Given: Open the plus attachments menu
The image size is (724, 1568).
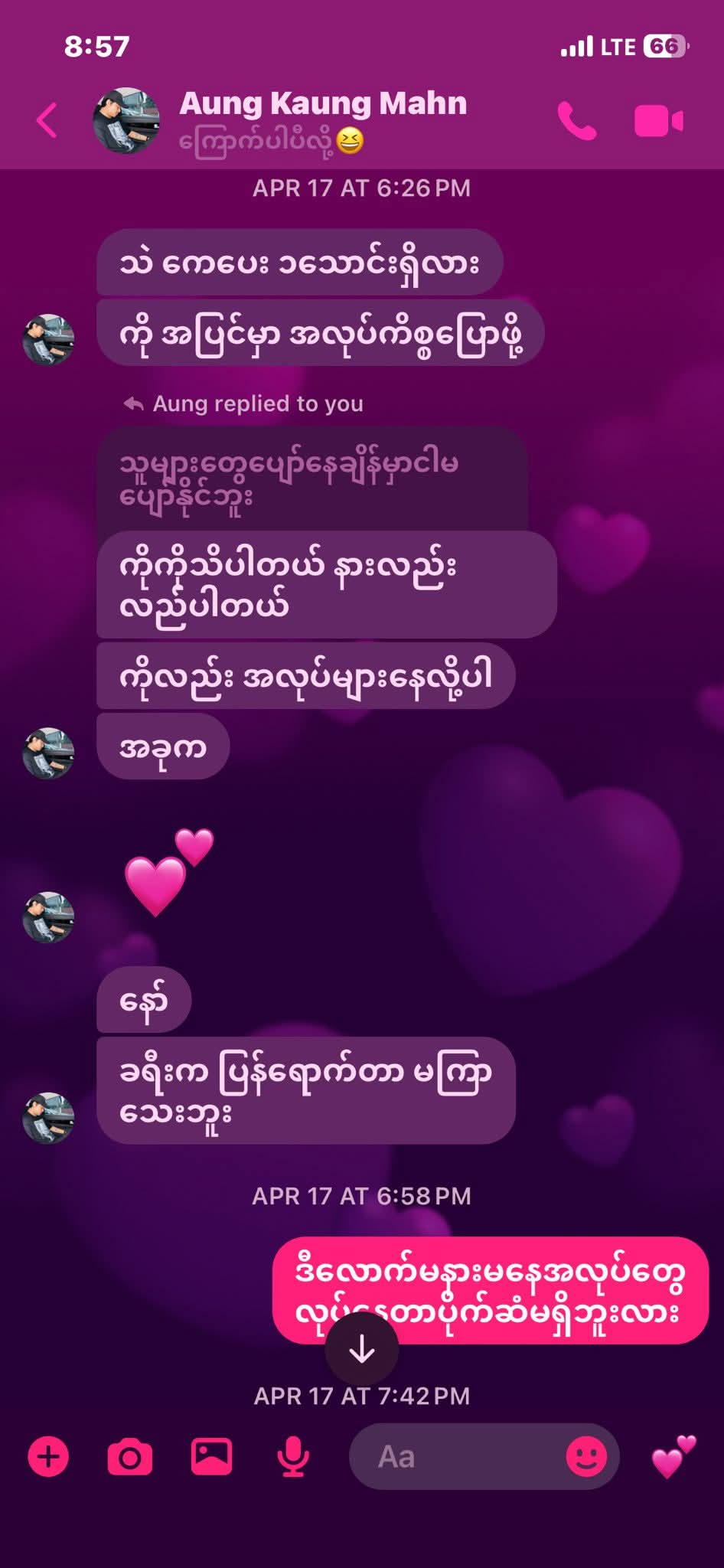Looking at the screenshot, I should click(x=48, y=1456).
